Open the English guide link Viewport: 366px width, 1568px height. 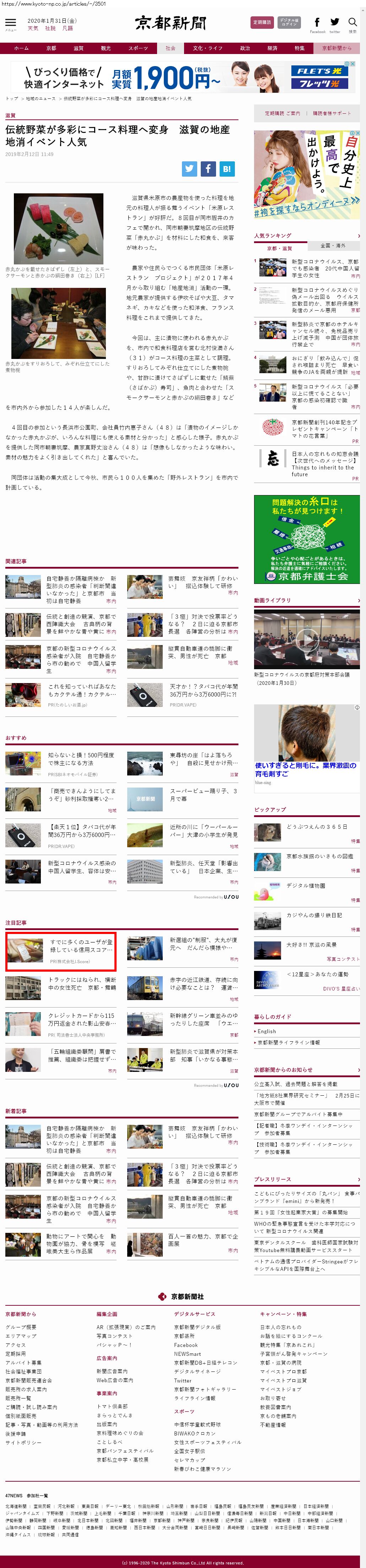pos(267,1031)
